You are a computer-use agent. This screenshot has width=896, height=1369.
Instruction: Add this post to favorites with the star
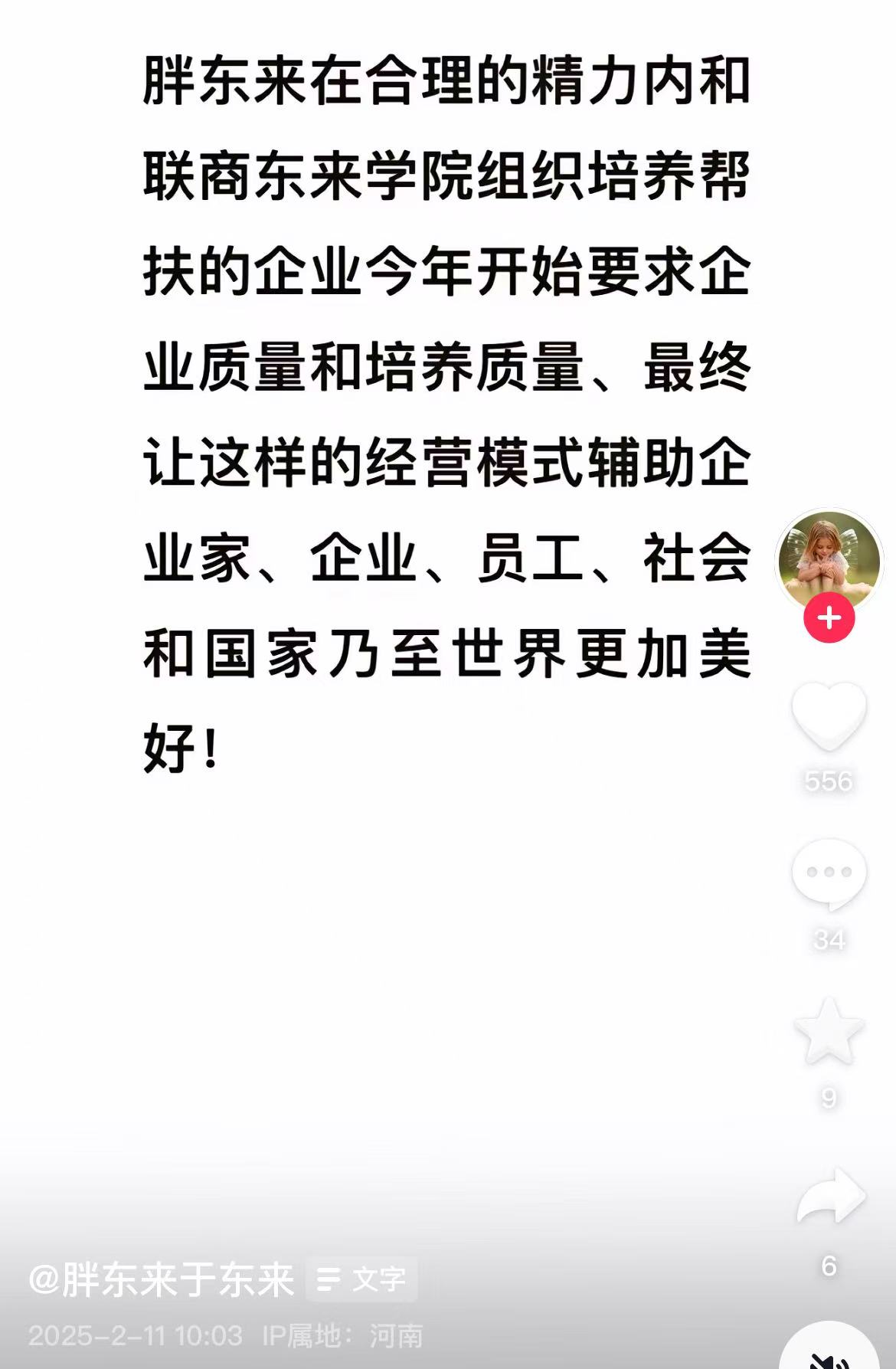(x=829, y=1031)
